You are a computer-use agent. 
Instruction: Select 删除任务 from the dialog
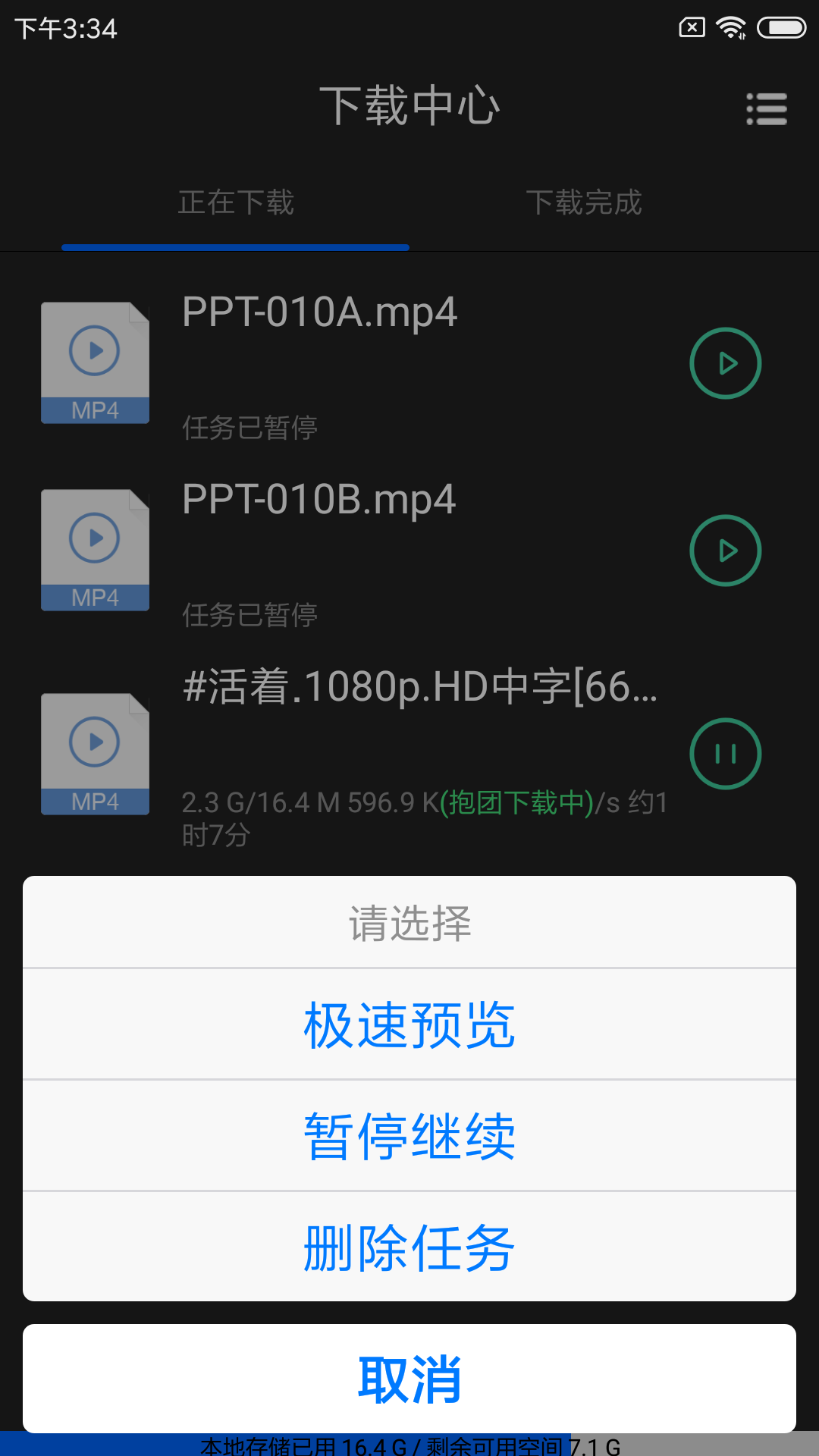click(x=409, y=1246)
